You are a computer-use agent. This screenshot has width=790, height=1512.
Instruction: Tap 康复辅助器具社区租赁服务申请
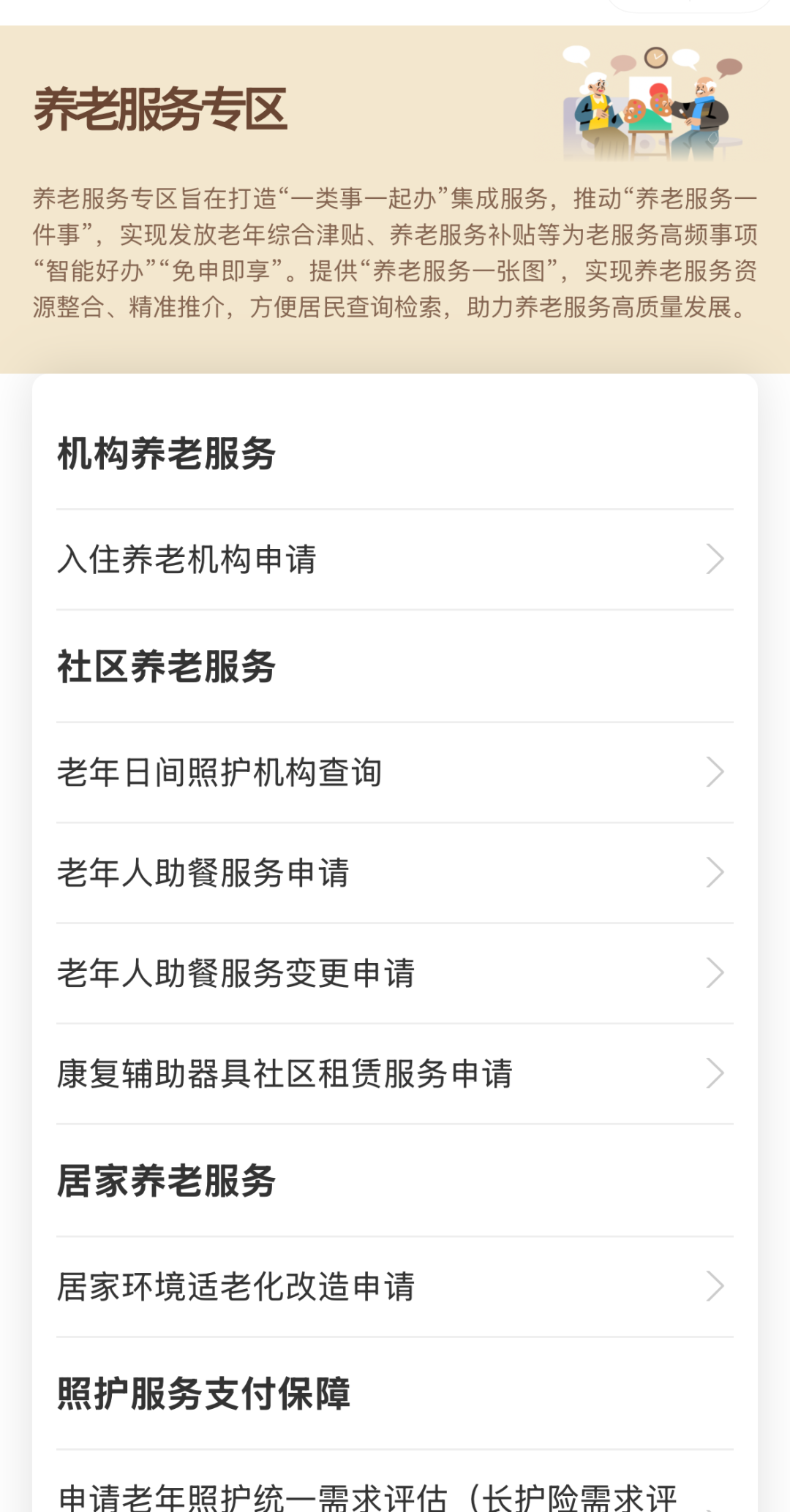pos(394,1074)
